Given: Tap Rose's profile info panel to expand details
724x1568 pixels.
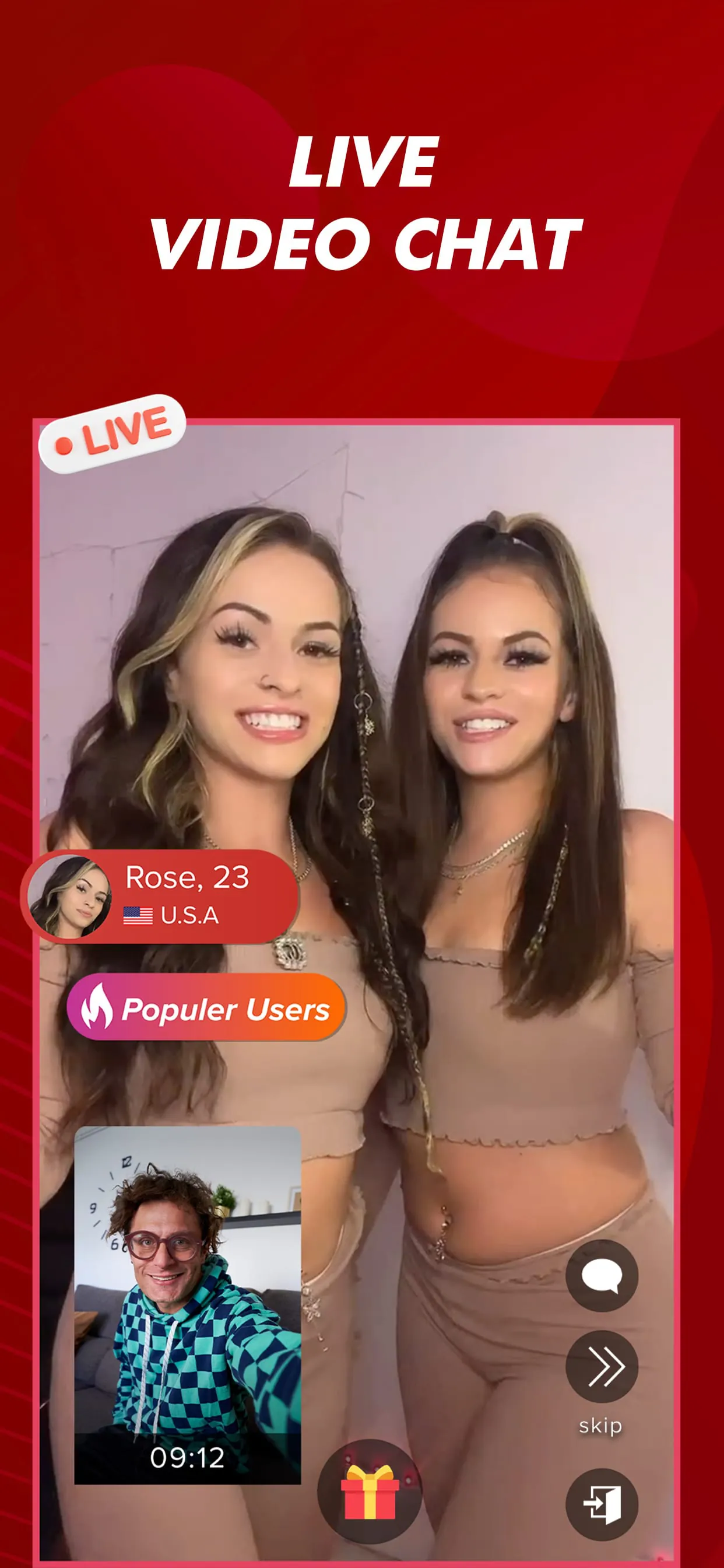Looking at the screenshot, I should point(170,895).
